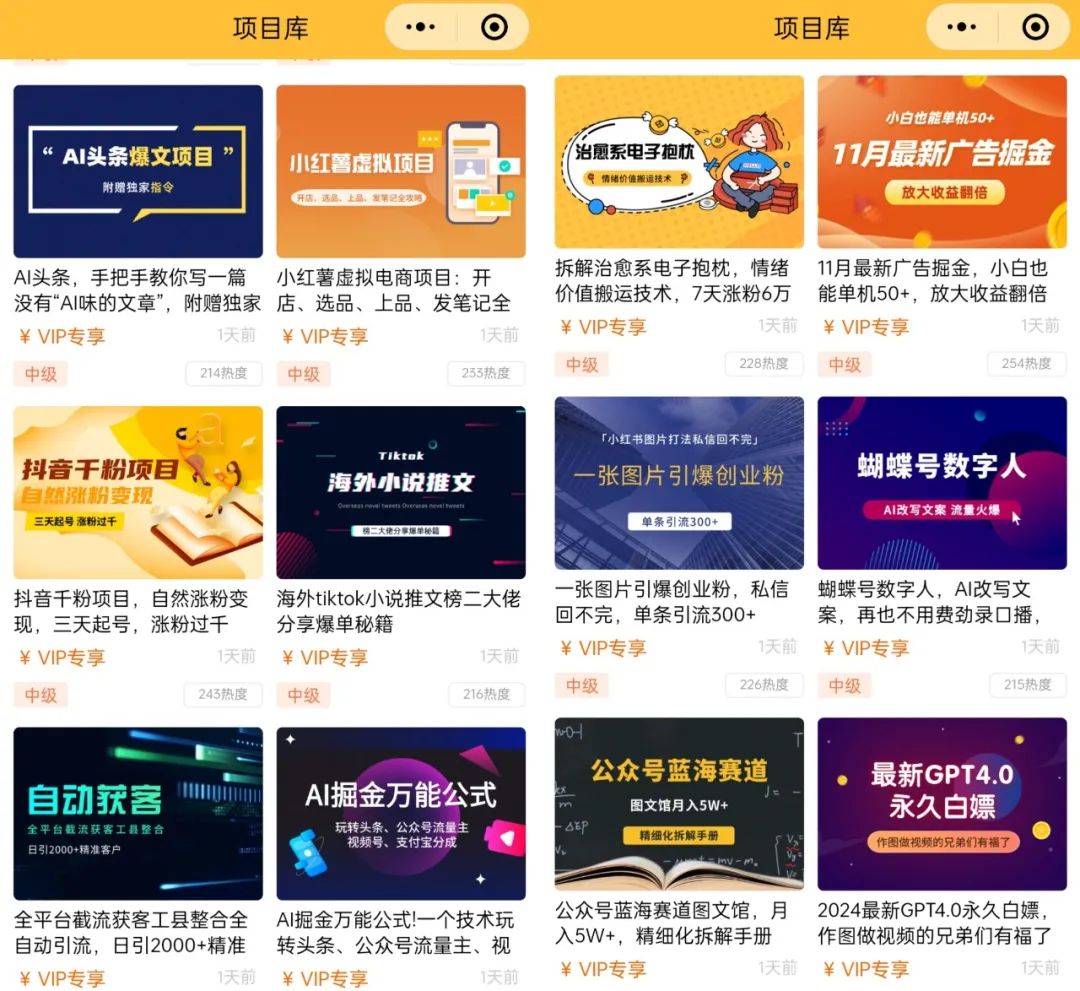Open the 海外tiktok小说推文 project
Image resolution: width=1080 pixels, height=991 pixels.
(x=401, y=492)
